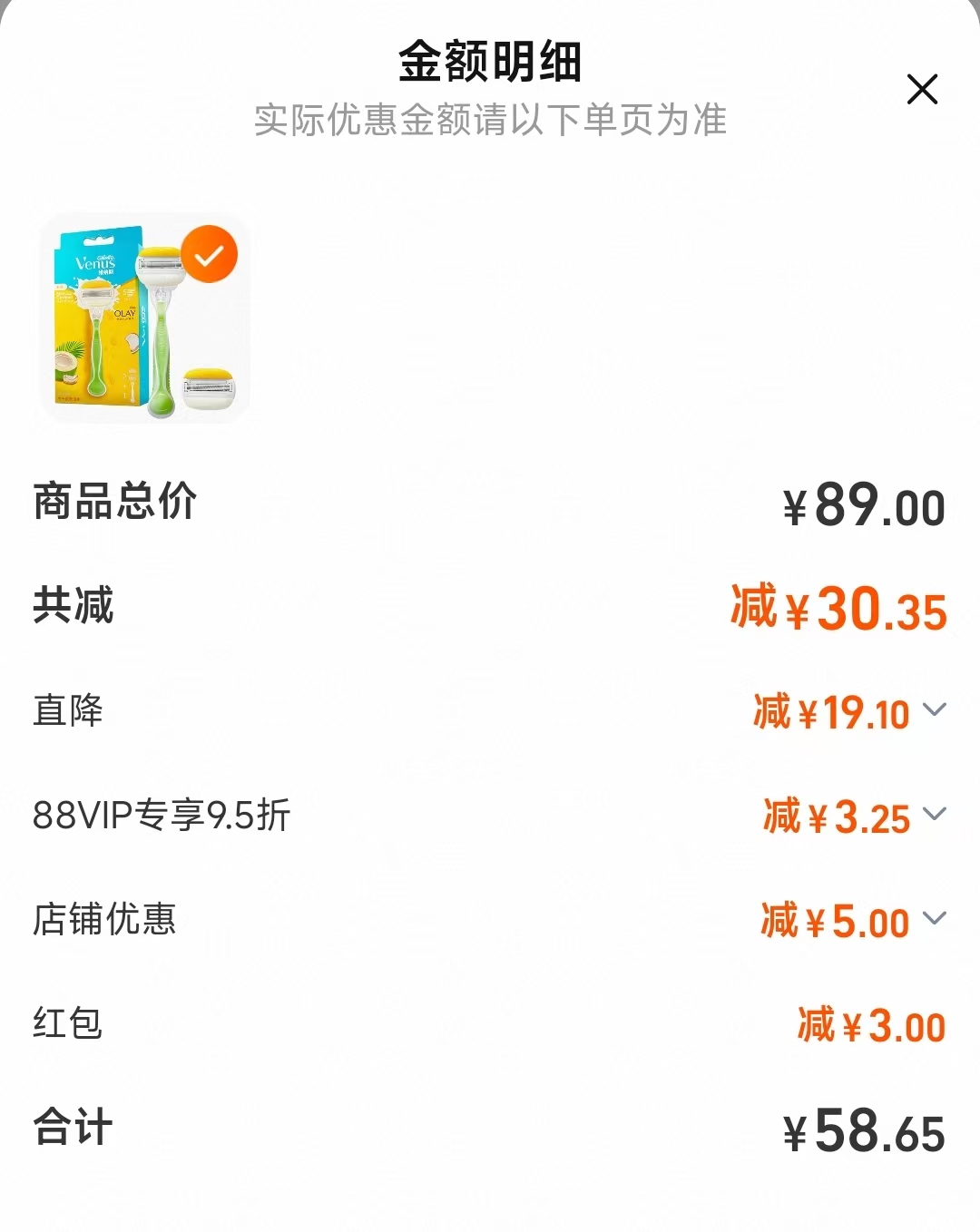Click the 红包 red packet row

[x=68, y=1025]
